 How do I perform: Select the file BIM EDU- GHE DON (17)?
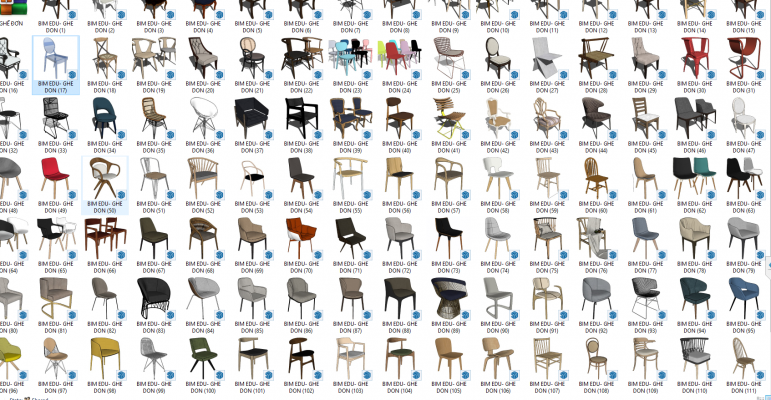tap(54, 58)
